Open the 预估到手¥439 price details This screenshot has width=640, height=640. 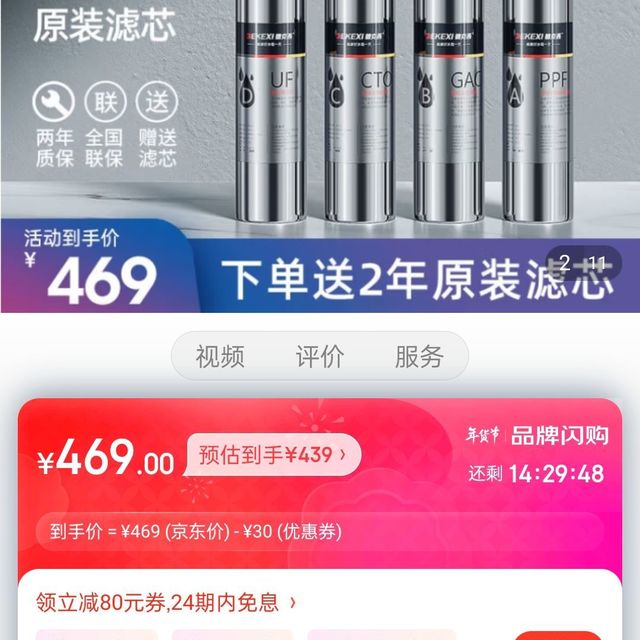tap(273, 456)
